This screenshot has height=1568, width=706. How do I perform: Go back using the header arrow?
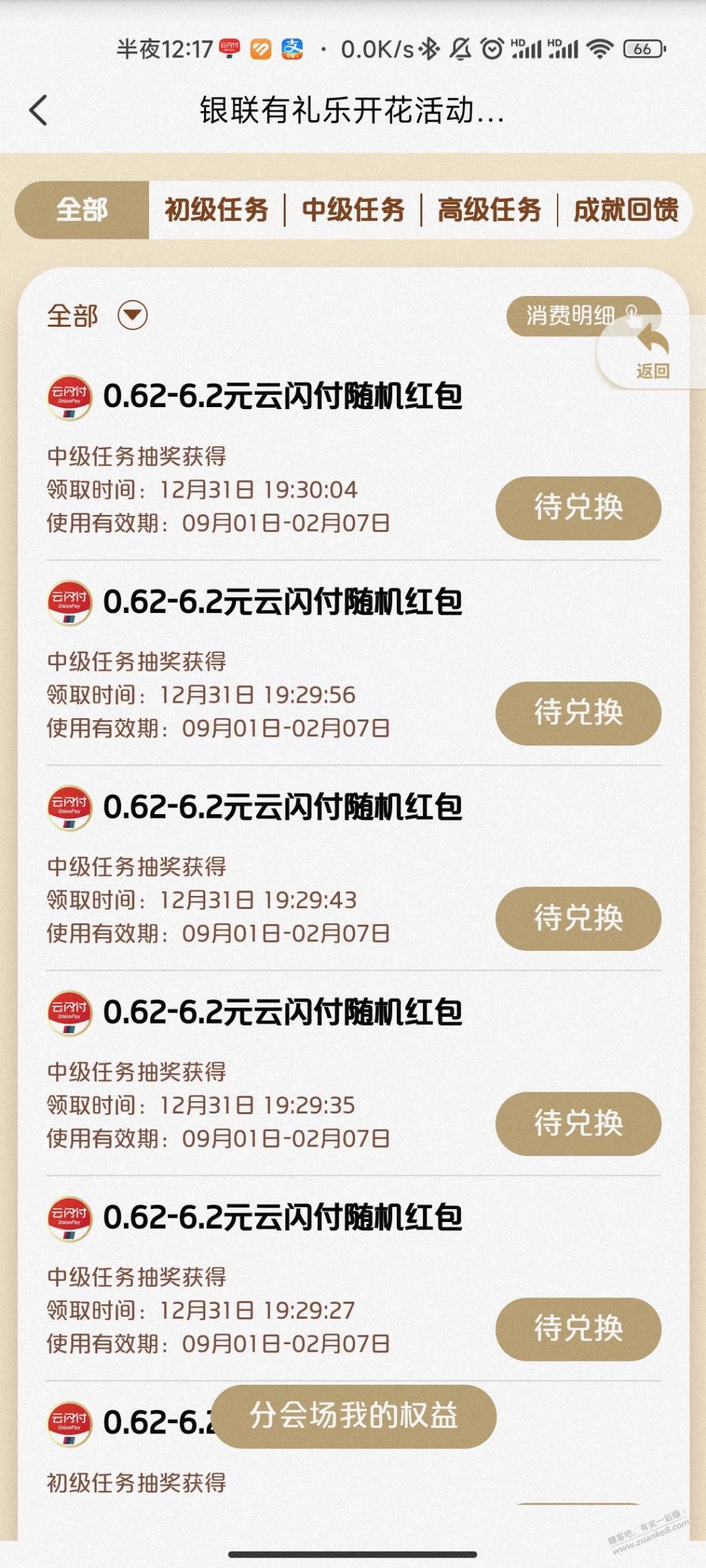tap(38, 110)
